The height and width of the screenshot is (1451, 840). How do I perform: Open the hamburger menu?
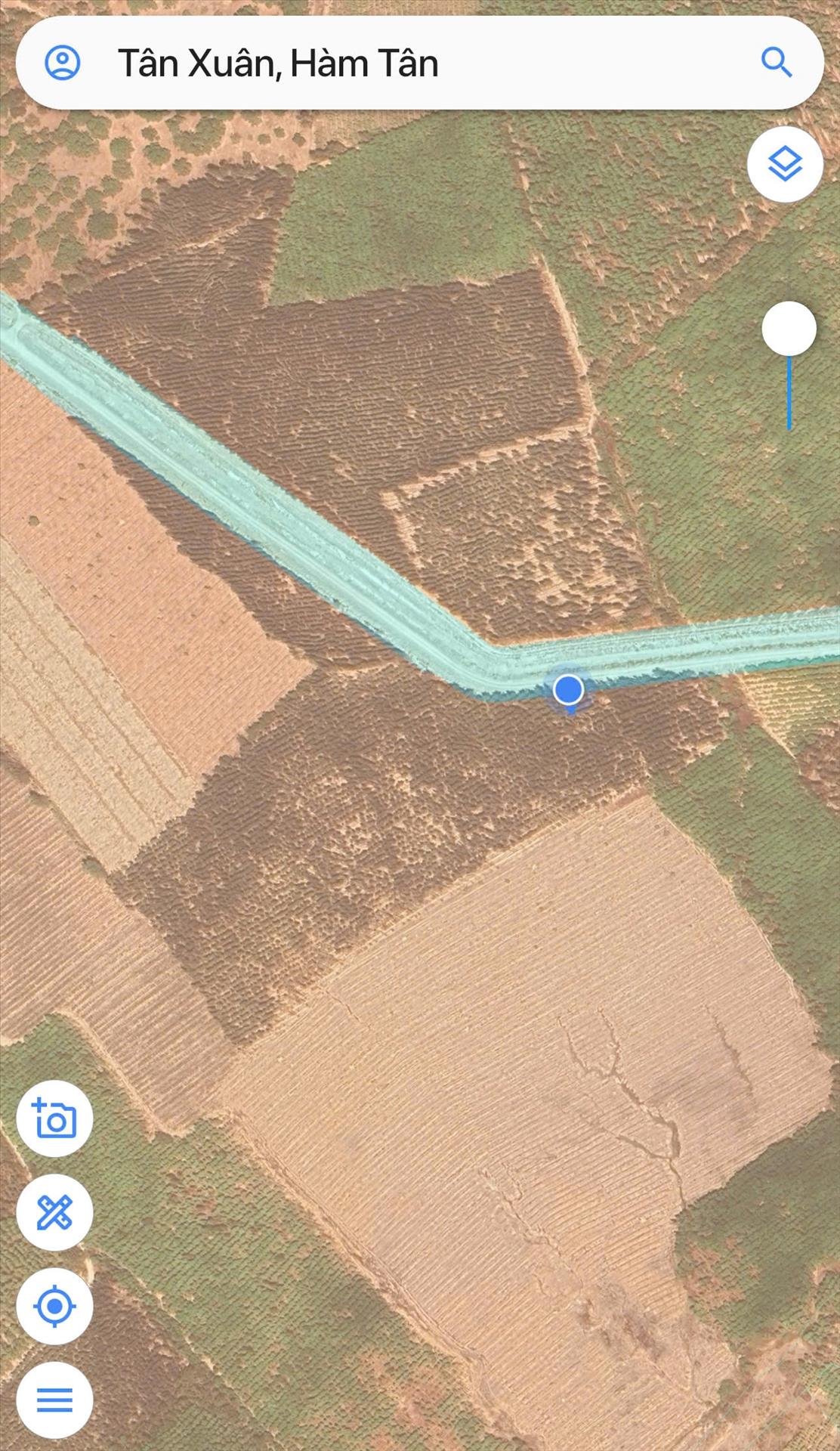[x=54, y=1400]
